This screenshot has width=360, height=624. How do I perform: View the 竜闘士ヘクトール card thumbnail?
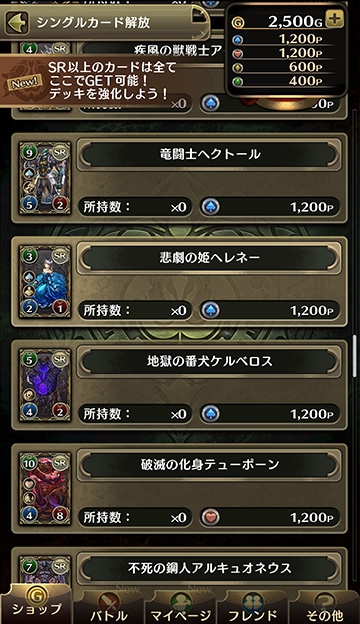coord(45,178)
